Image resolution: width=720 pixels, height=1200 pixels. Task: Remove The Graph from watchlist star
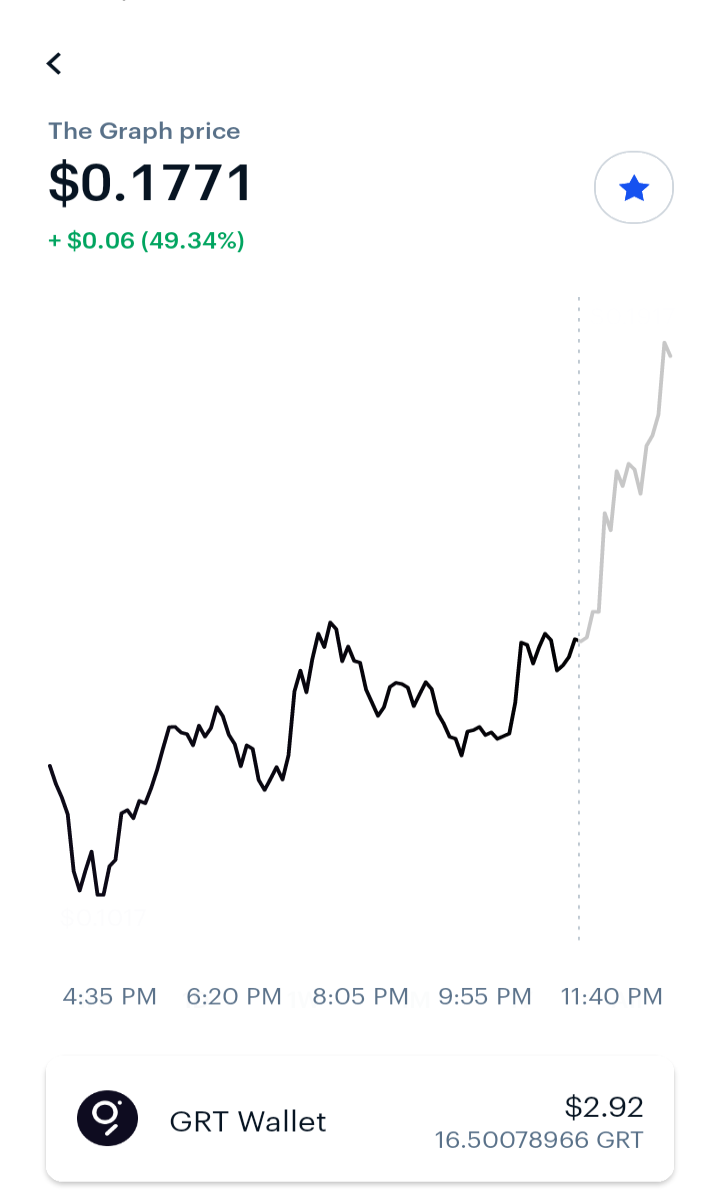click(634, 187)
